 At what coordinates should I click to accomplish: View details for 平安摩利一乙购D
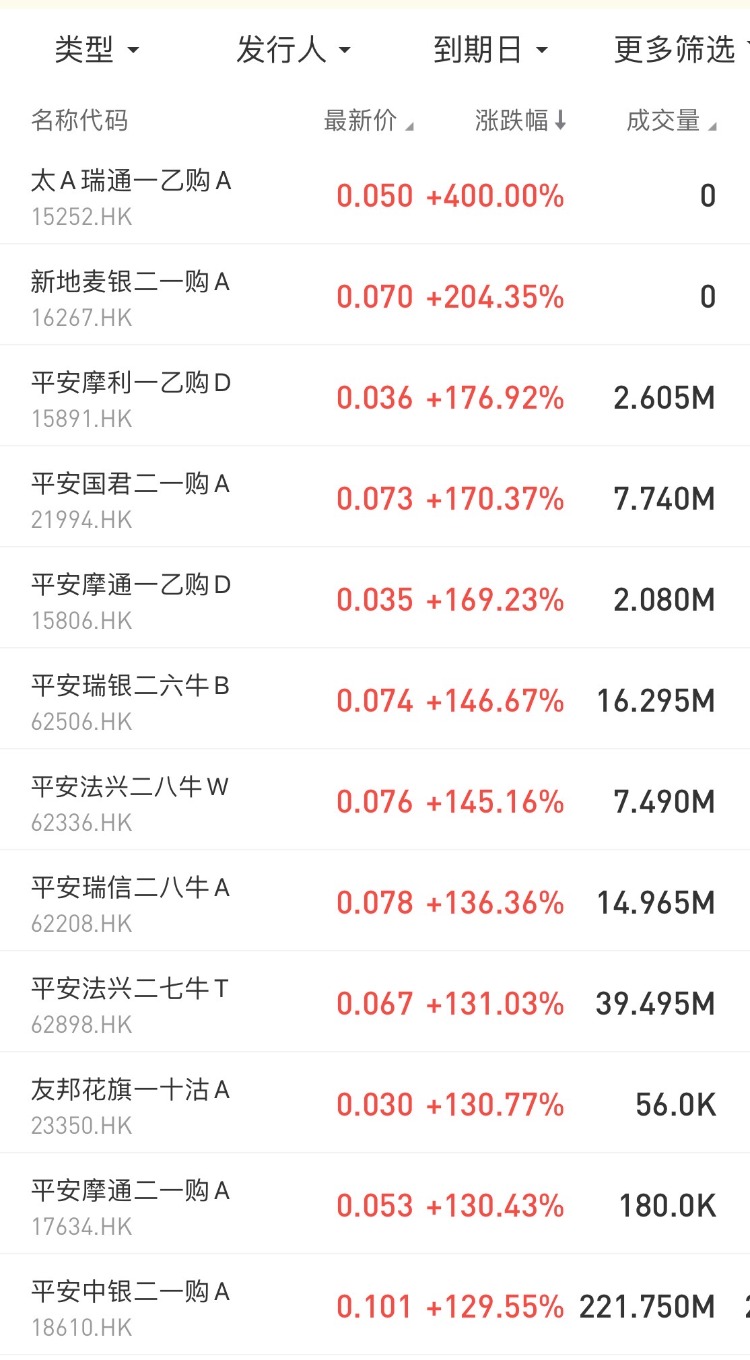(x=131, y=398)
